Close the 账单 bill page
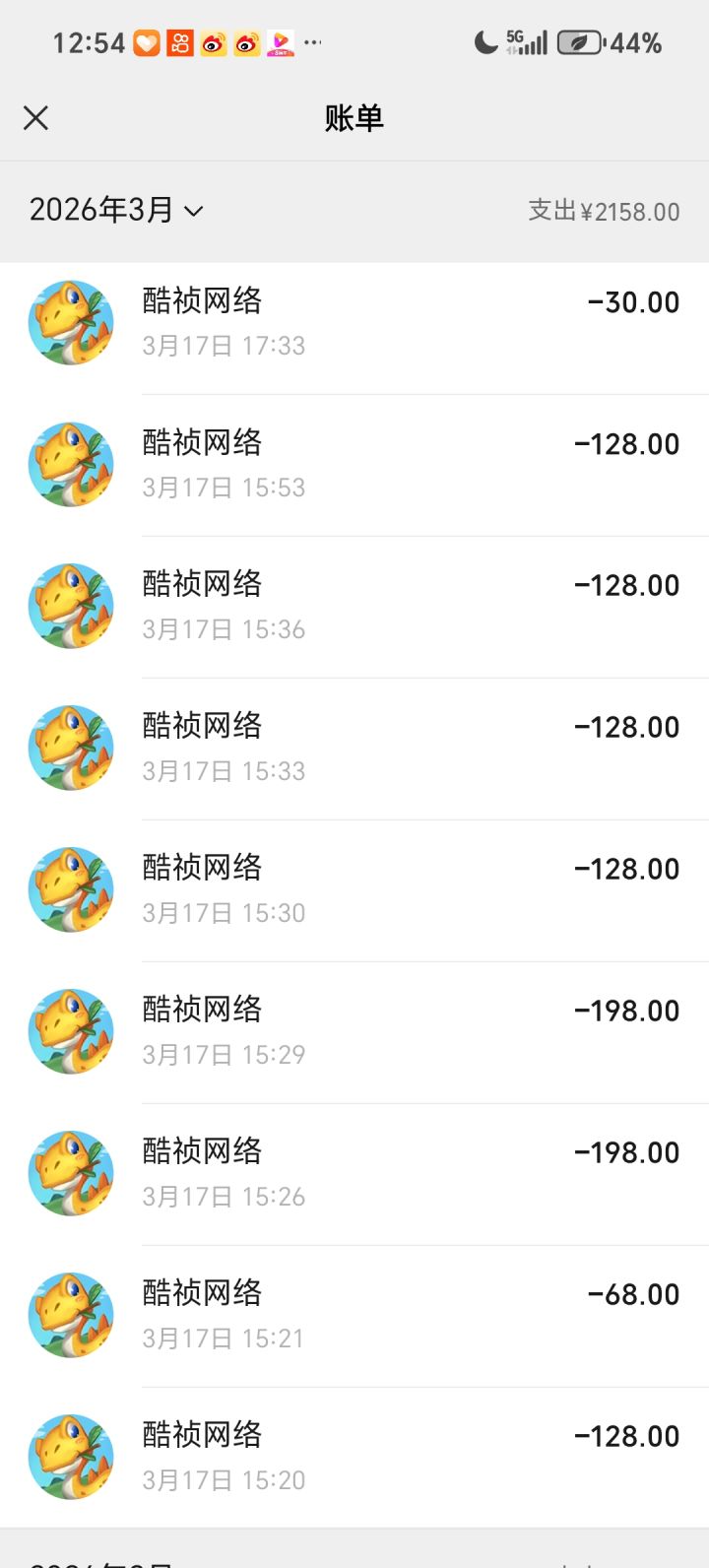The width and height of the screenshot is (709, 1568). pos(35,118)
